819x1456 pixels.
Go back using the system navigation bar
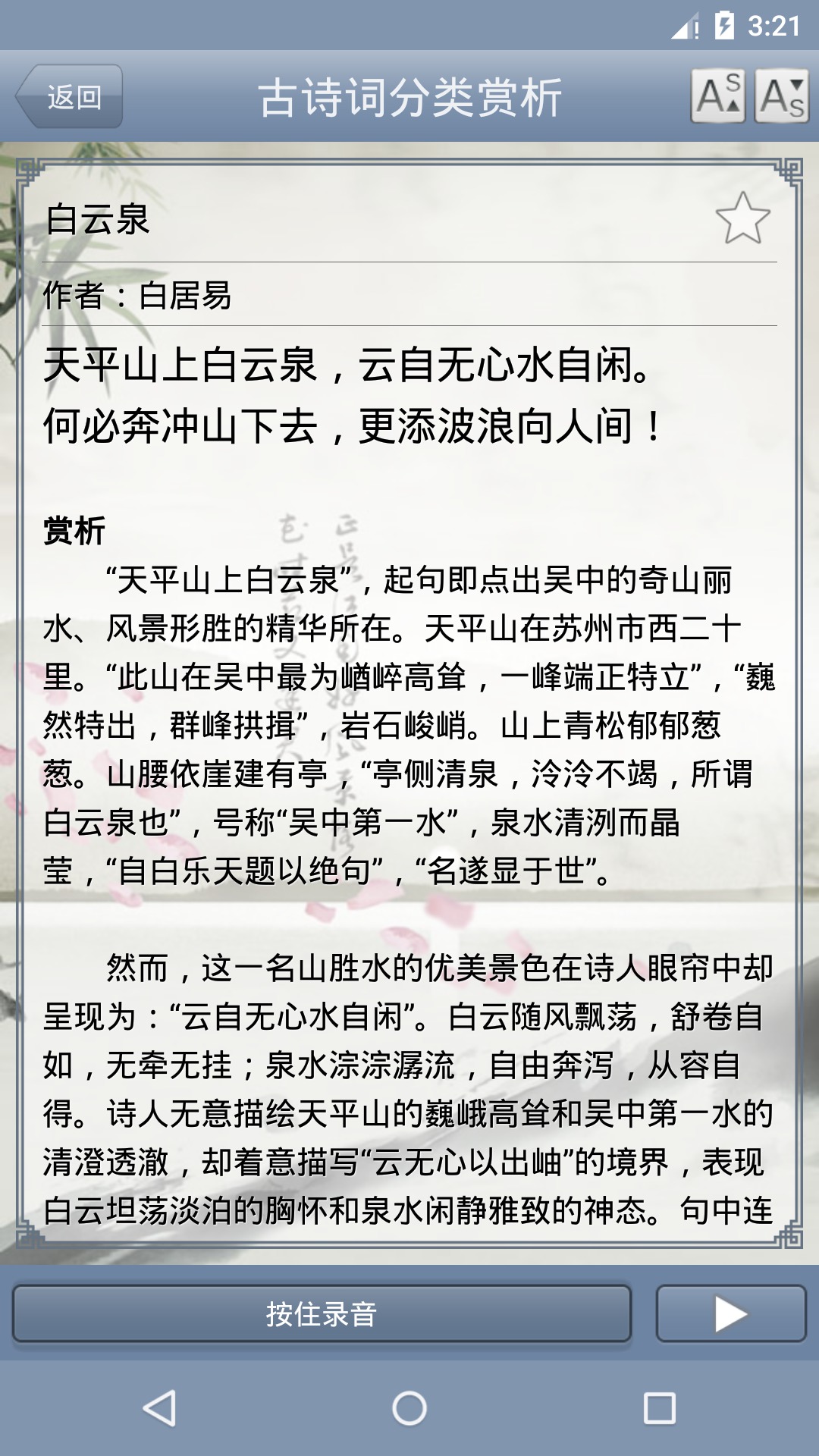tap(159, 1408)
